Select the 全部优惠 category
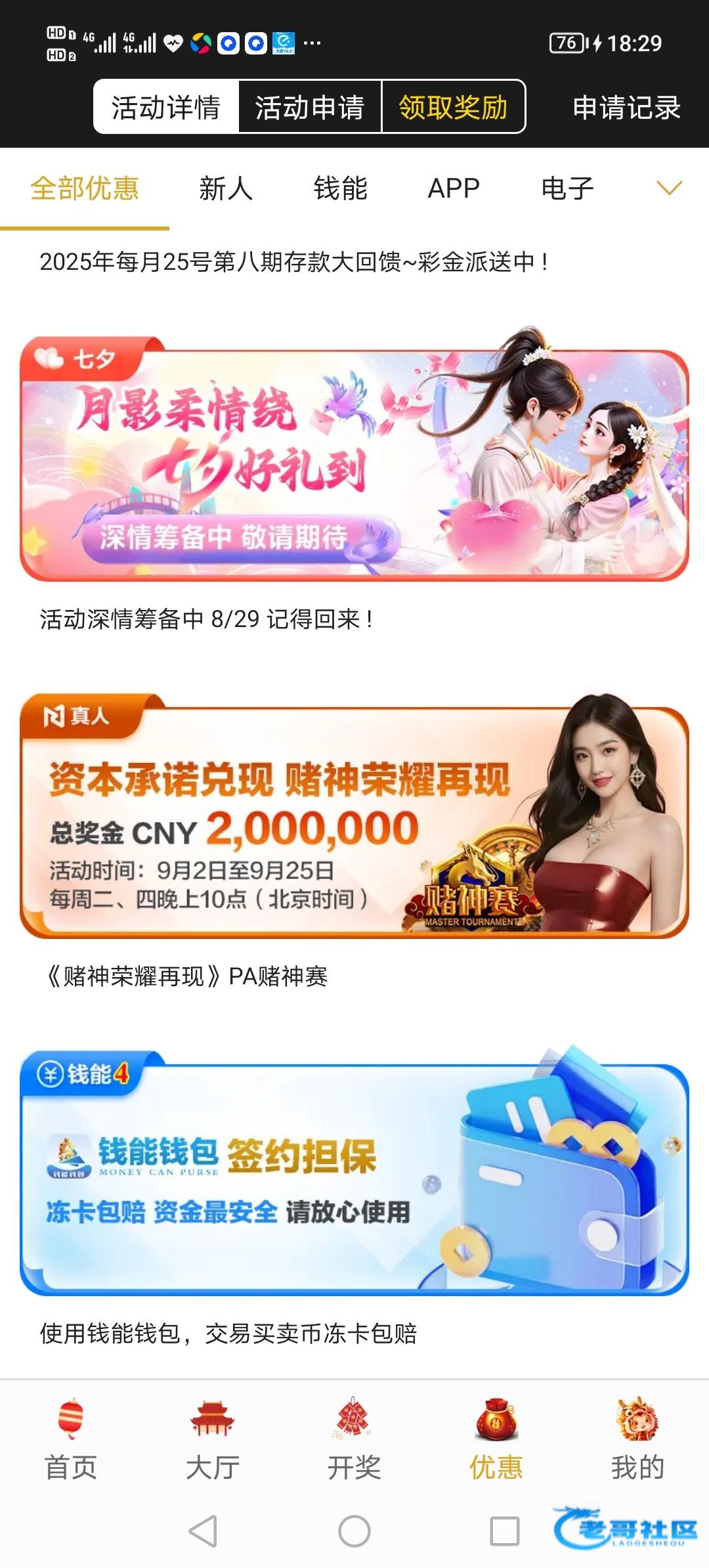 click(x=85, y=189)
